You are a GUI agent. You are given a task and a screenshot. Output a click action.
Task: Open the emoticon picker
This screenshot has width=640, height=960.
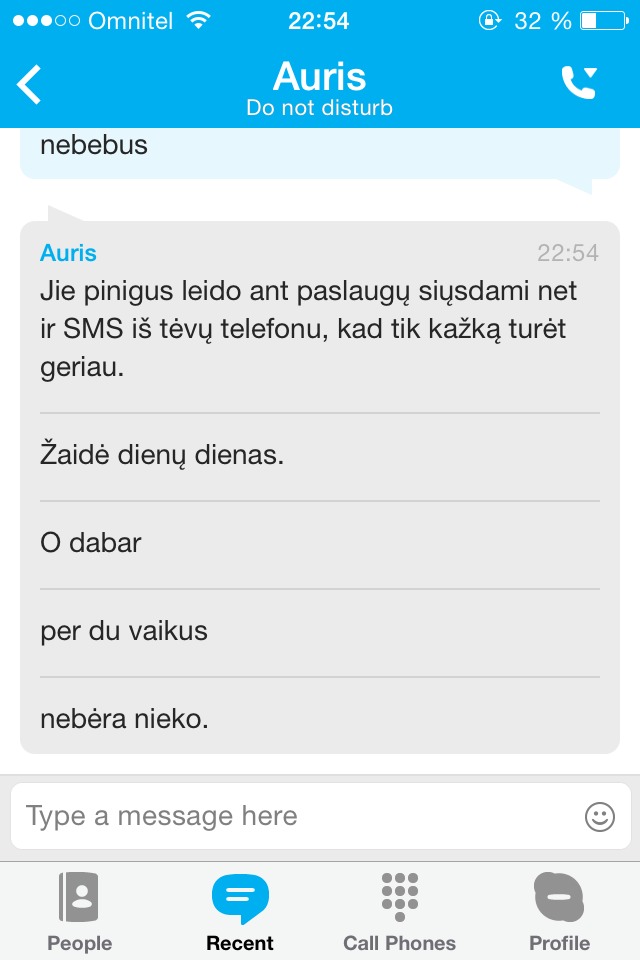point(599,817)
